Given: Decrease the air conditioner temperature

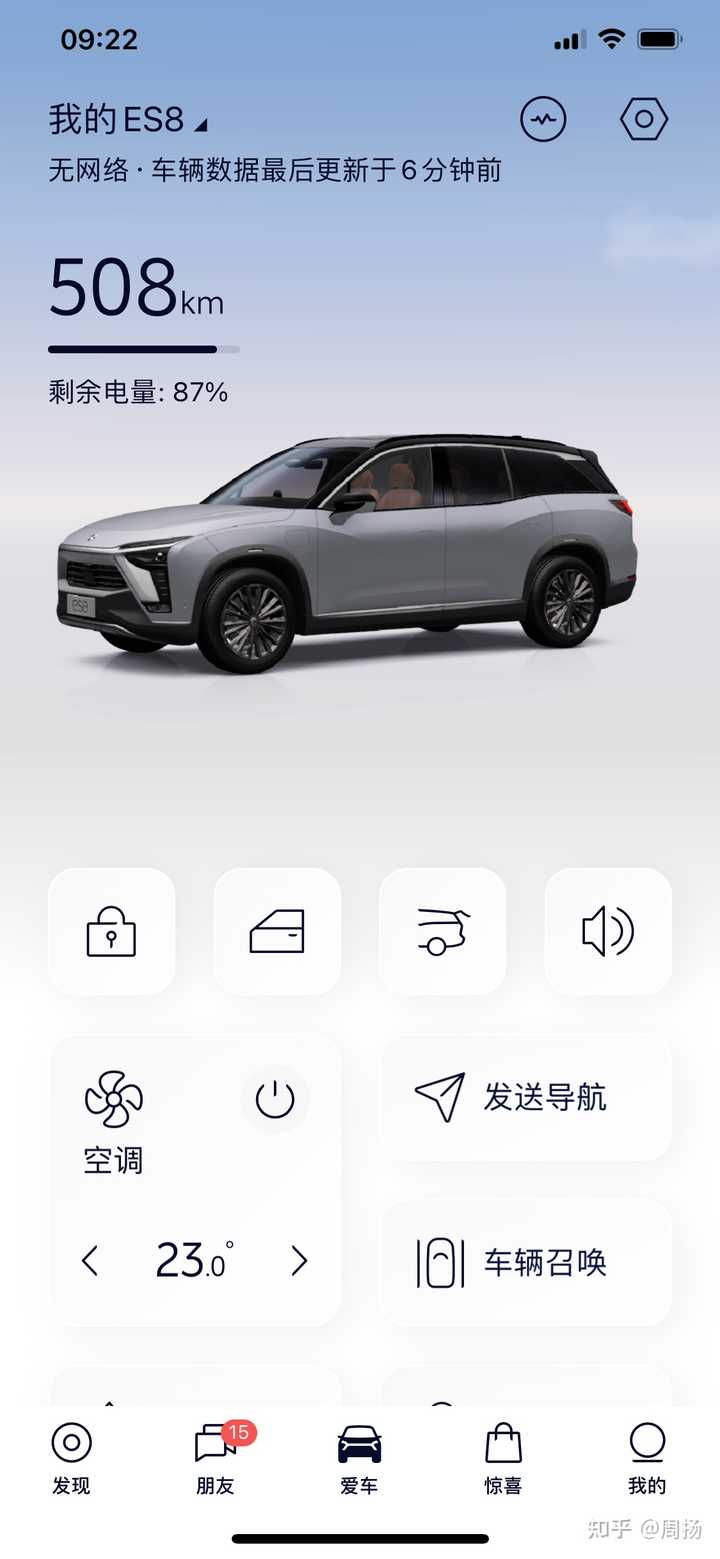Looking at the screenshot, I should (90, 1261).
